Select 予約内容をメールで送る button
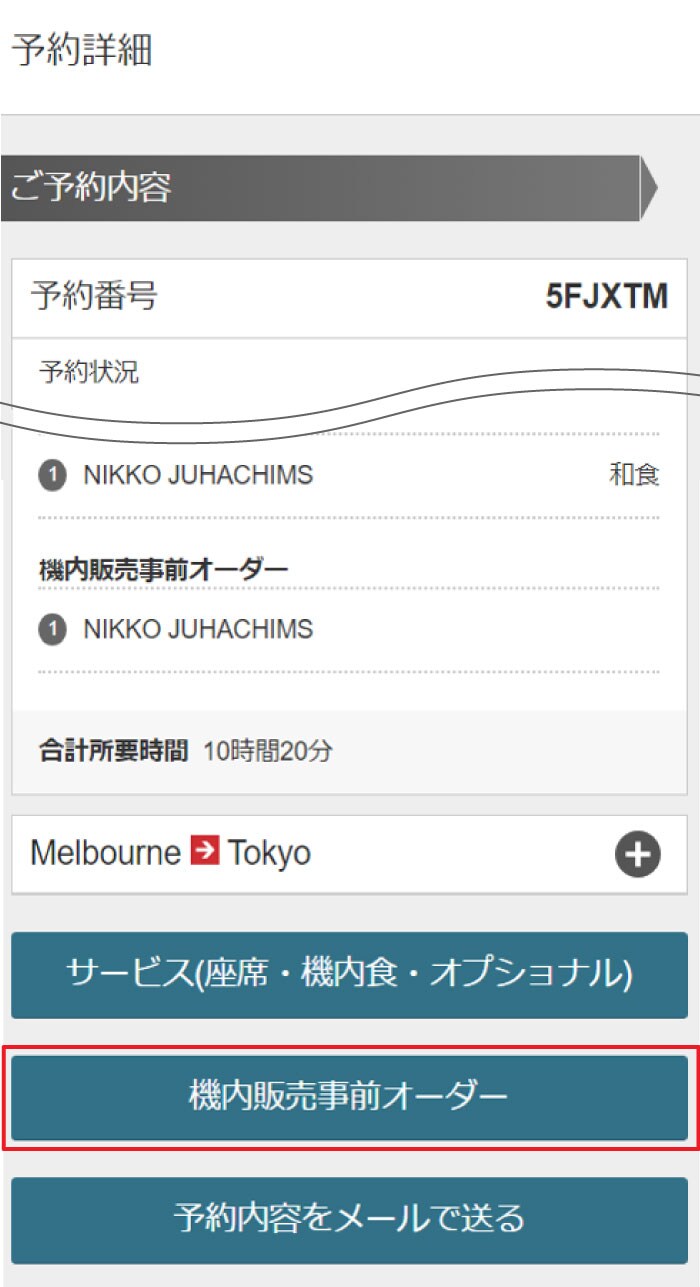This screenshot has height=1287, width=700. coord(349,1219)
